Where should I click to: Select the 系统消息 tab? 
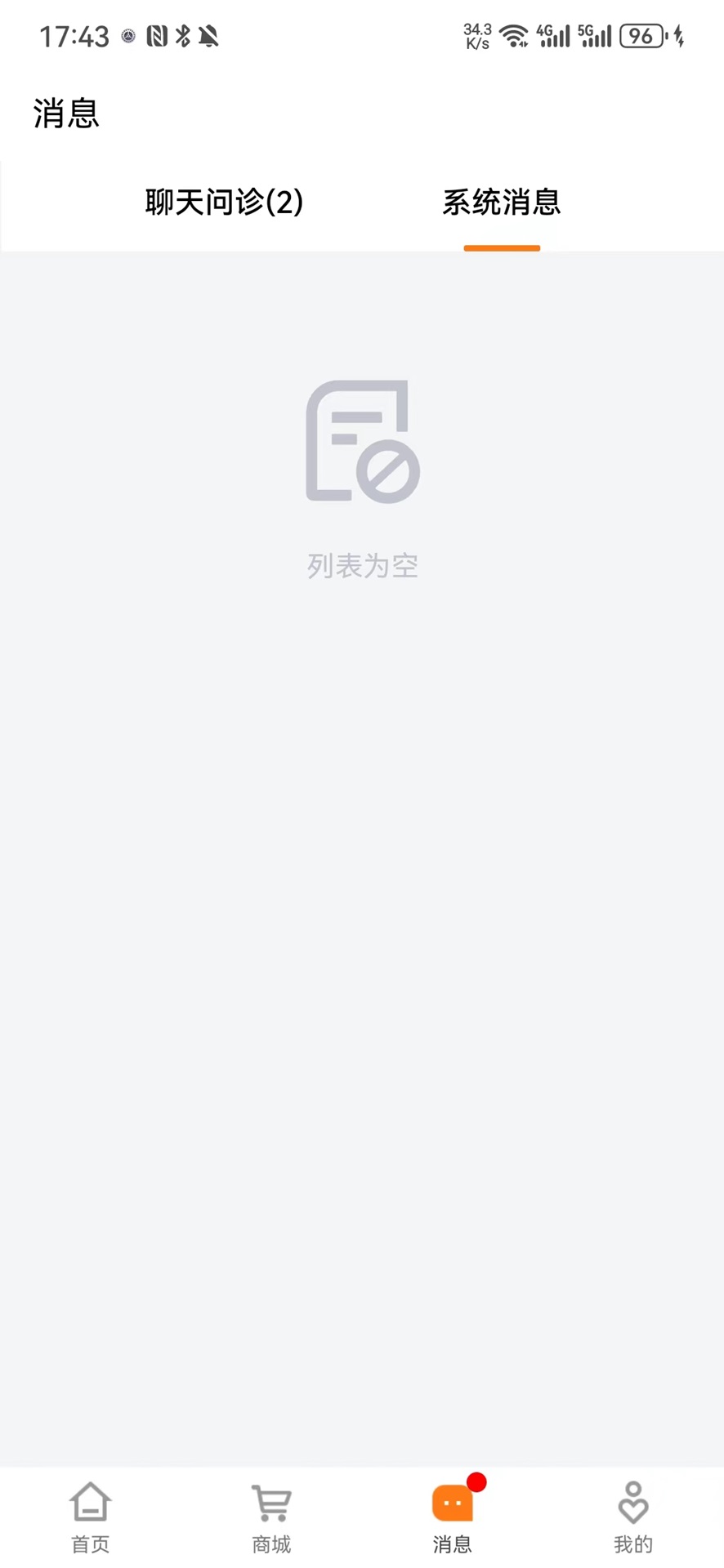501,203
